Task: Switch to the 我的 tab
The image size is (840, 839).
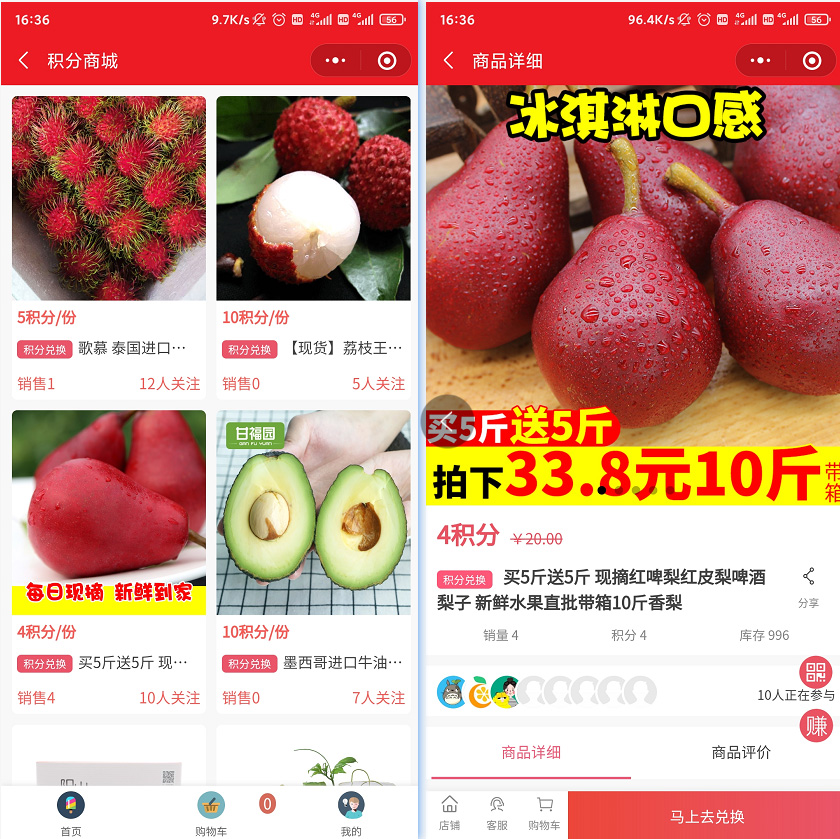Action: [350, 812]
